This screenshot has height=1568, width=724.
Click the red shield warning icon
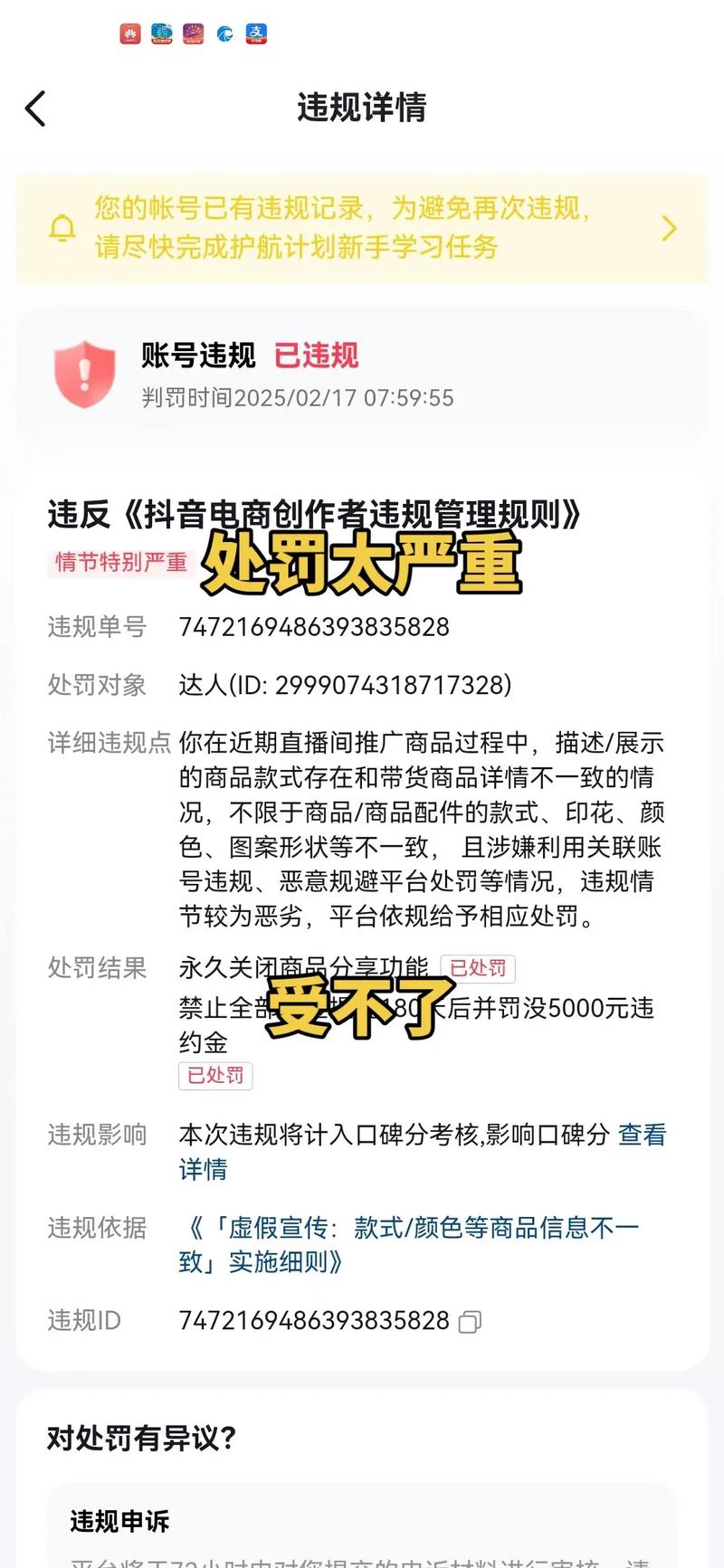coord(84,375)
